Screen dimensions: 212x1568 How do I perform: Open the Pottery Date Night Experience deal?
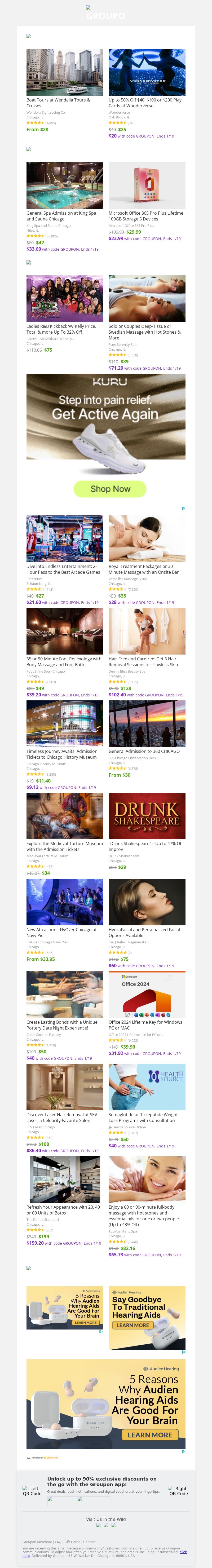pos(61,1024)
